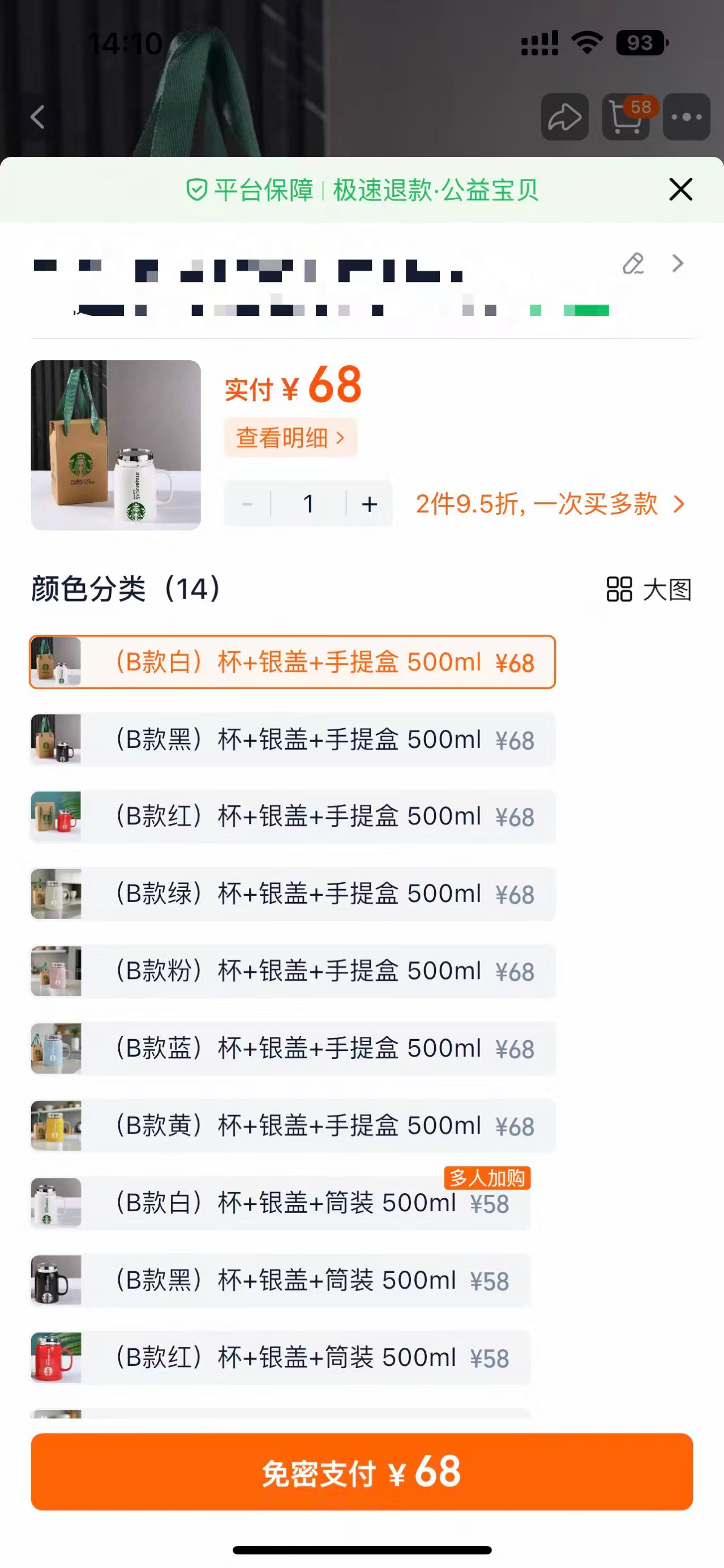This screenshot has height=1568, width=724.
Task: Open the shopping cart
Action: [x=626, y=117]
